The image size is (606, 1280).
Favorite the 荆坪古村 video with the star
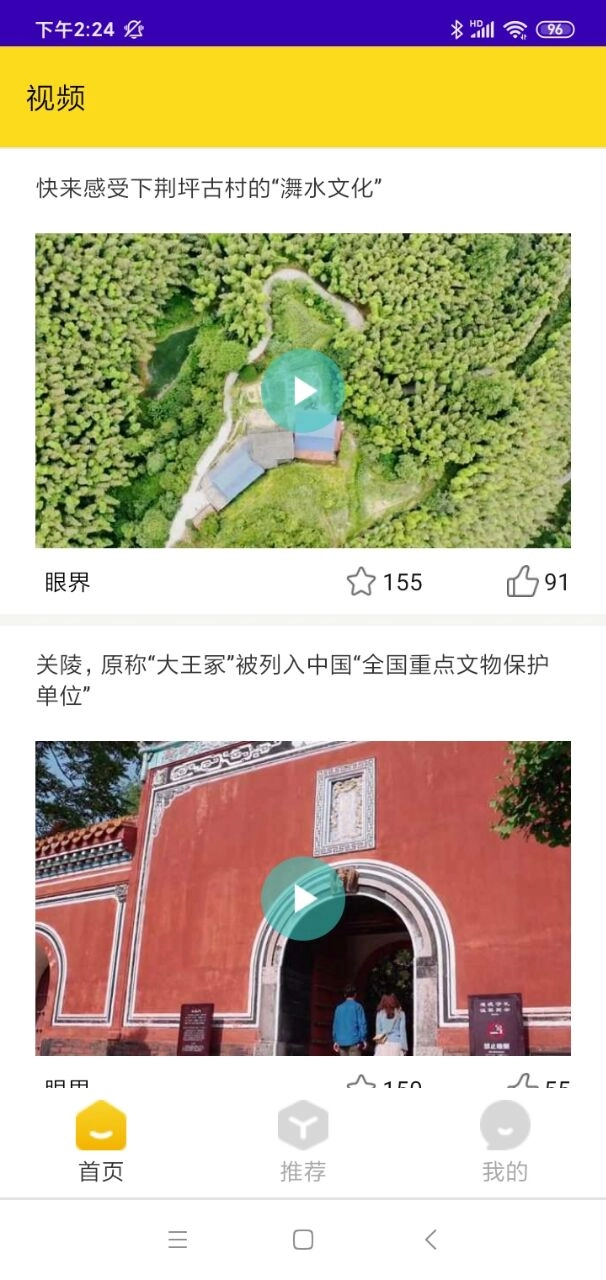[361, 582]
